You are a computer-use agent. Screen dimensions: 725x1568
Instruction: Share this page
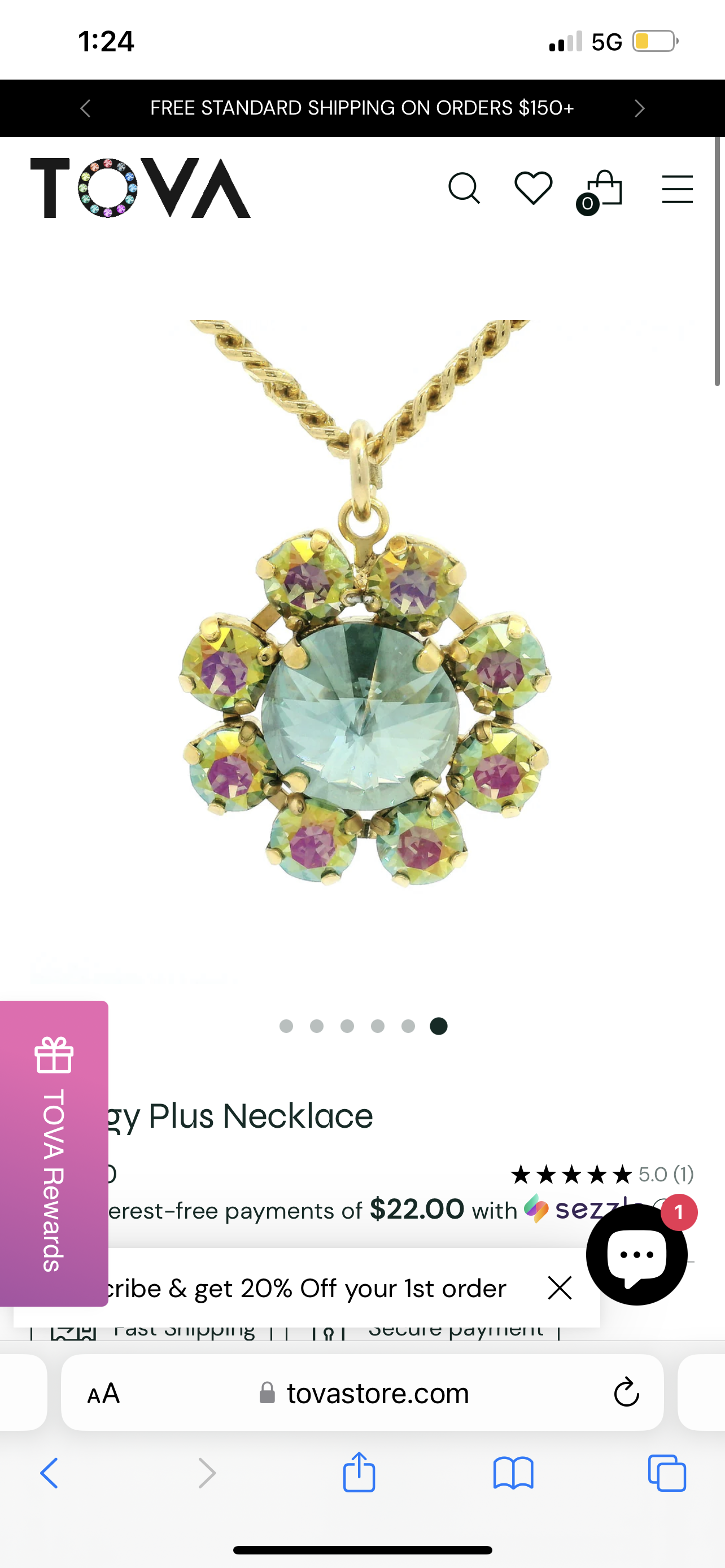(359, 1473)
